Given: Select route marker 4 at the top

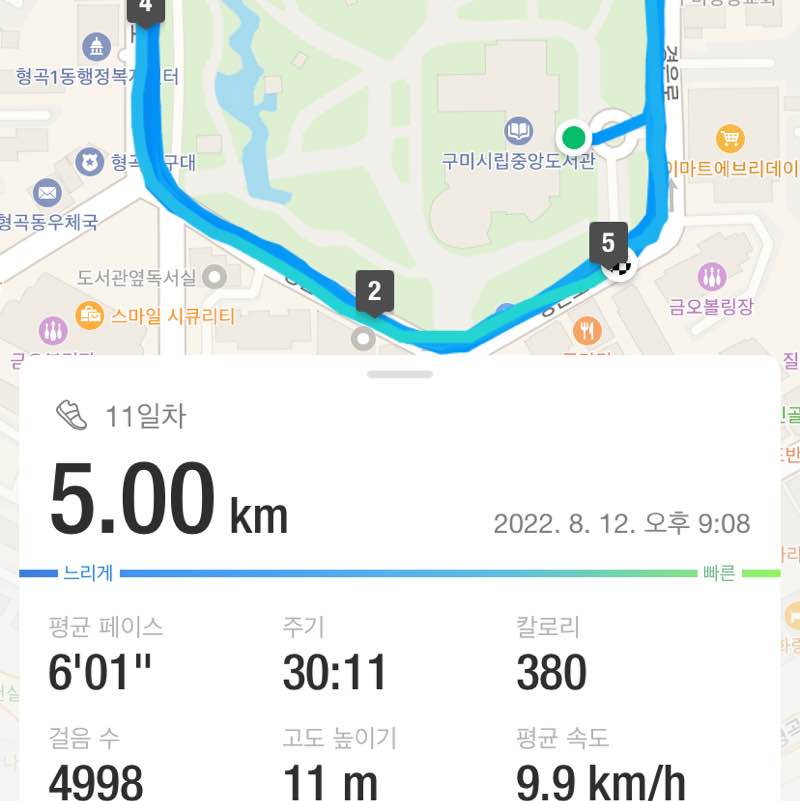Looking at the screenshot, I should coord(146,8).
